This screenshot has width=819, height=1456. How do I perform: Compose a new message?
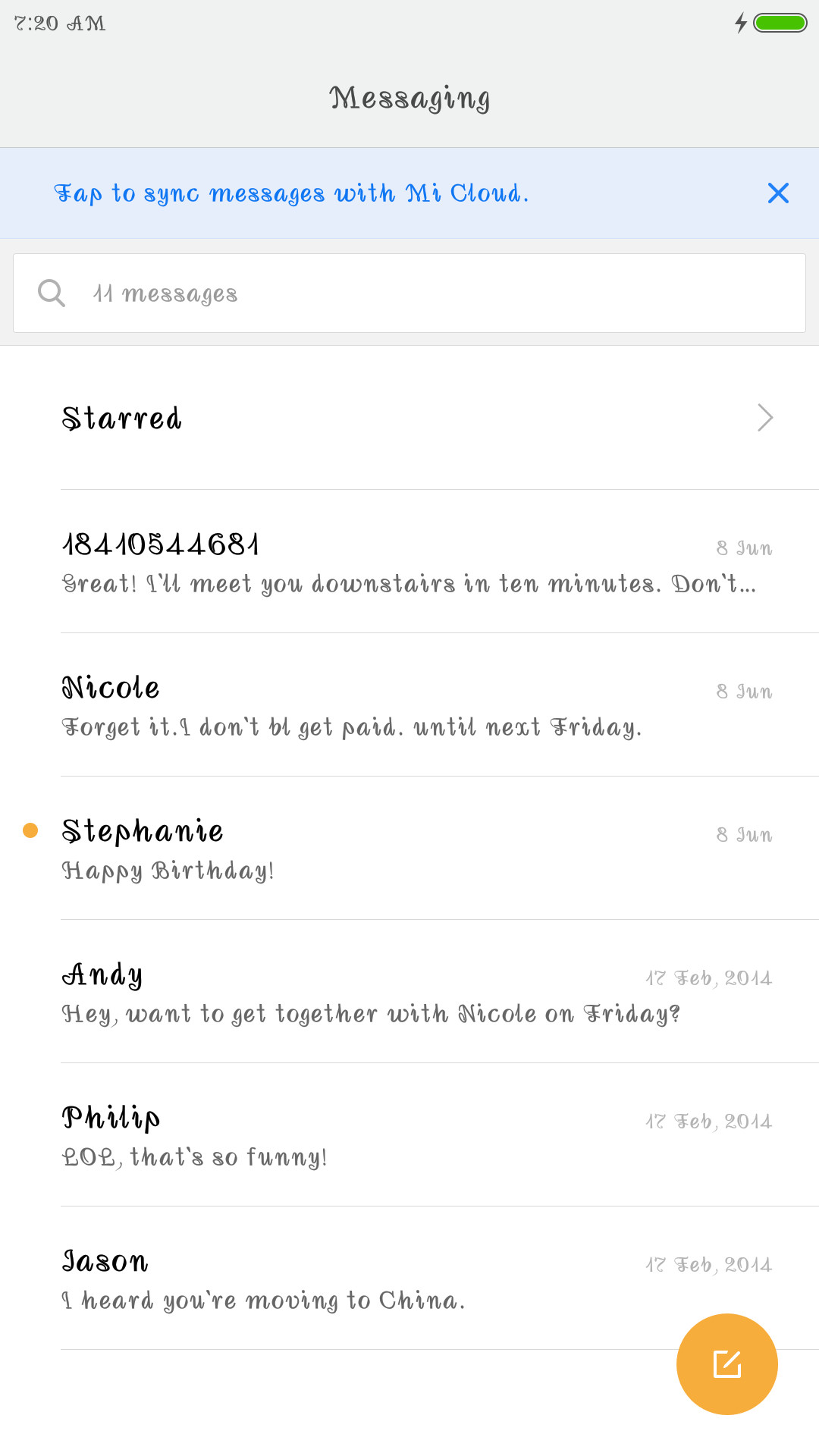coord(727,1364)
